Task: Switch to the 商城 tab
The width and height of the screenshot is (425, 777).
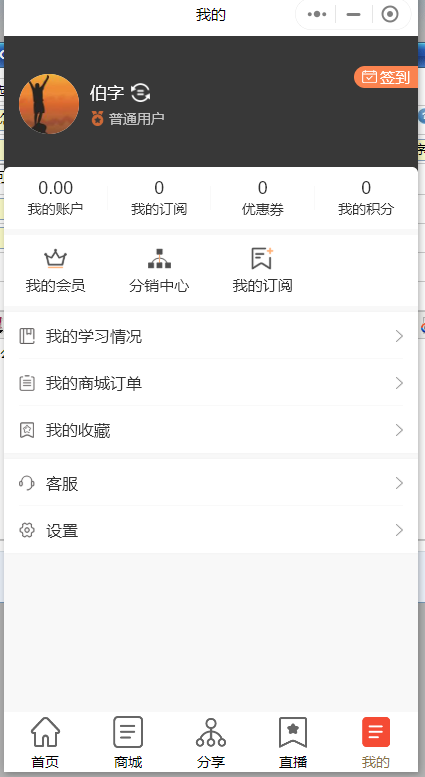Action: click(128, 742)
